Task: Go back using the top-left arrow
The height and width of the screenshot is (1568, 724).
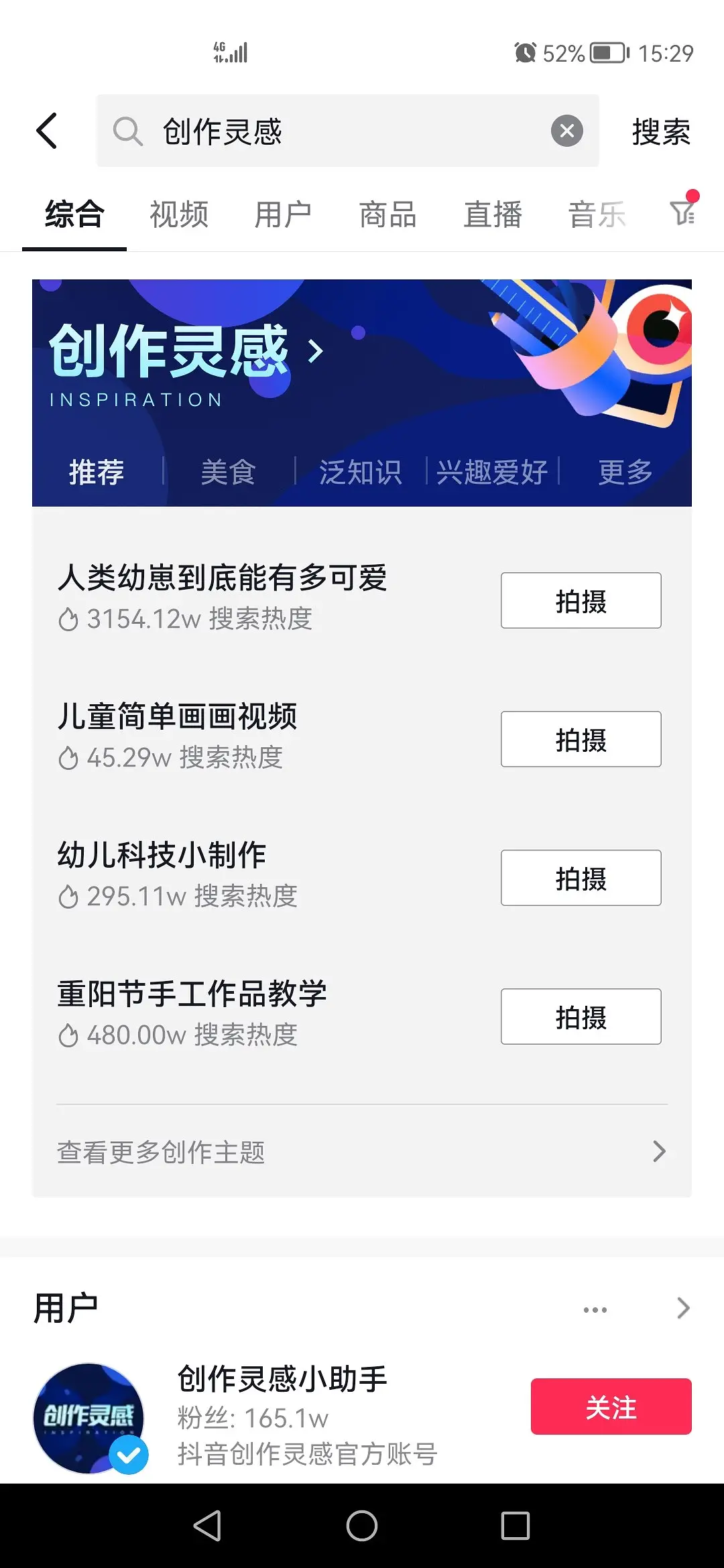Action: (47, 131)
